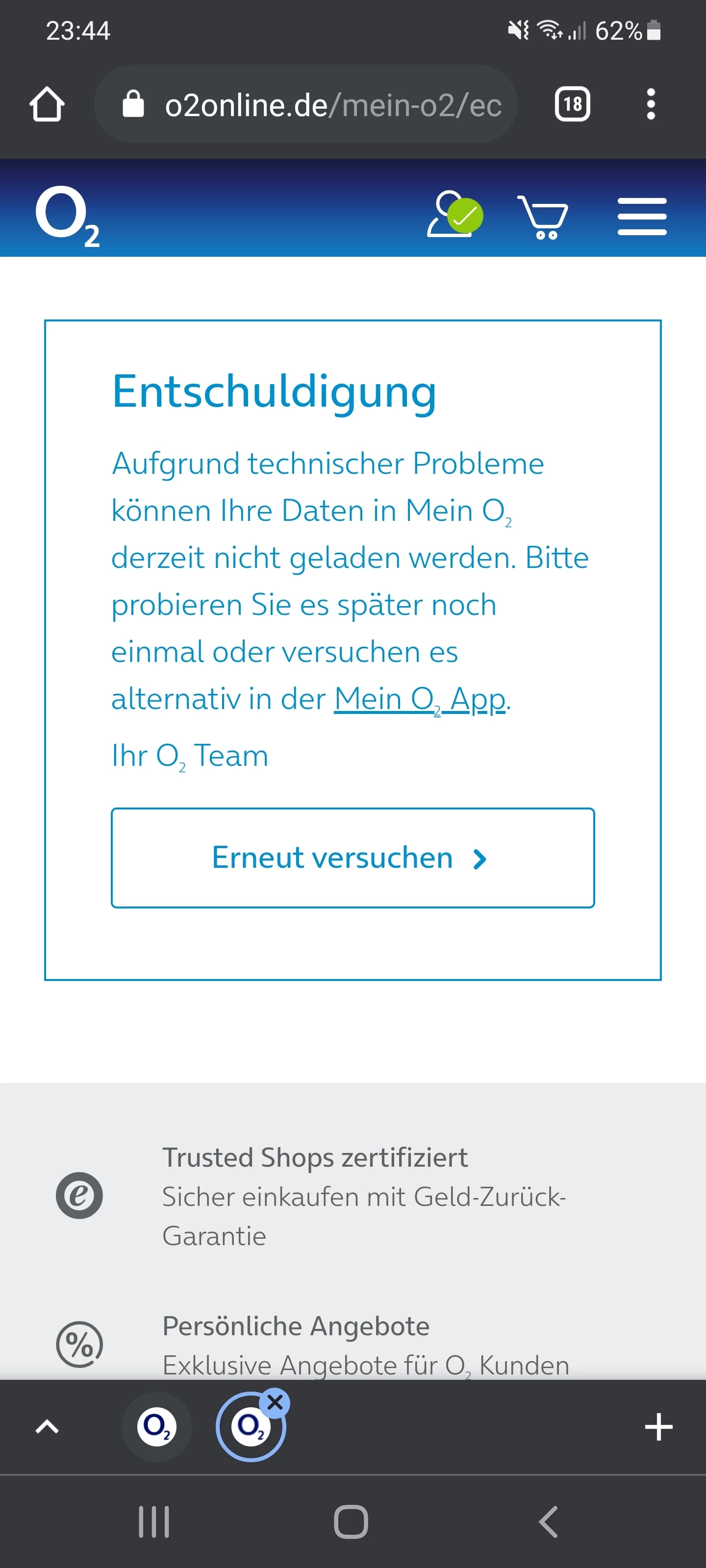Open the browser overflow menu

(x=650, y=104)
